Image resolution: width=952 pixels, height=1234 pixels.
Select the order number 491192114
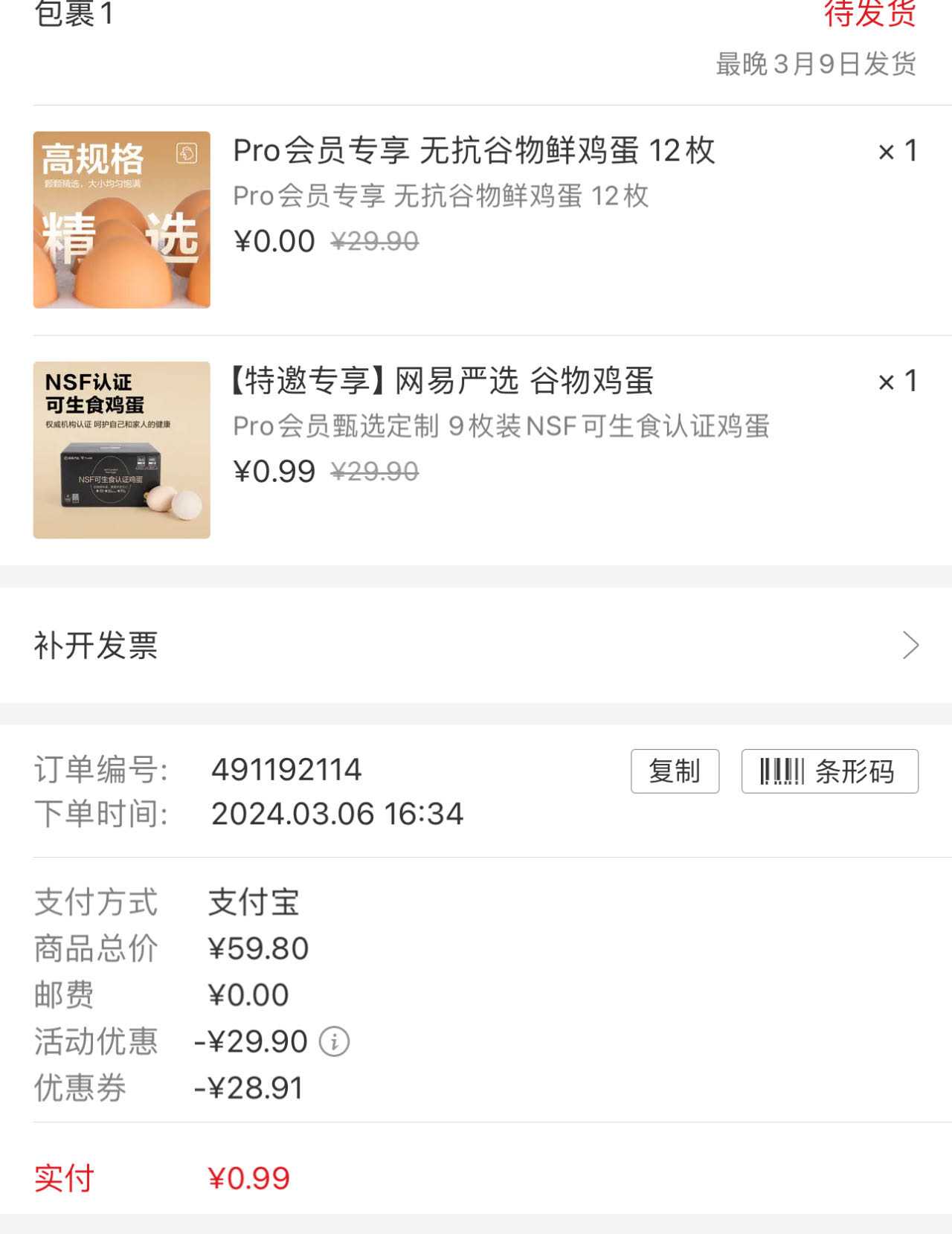click(x=286, y=771)
